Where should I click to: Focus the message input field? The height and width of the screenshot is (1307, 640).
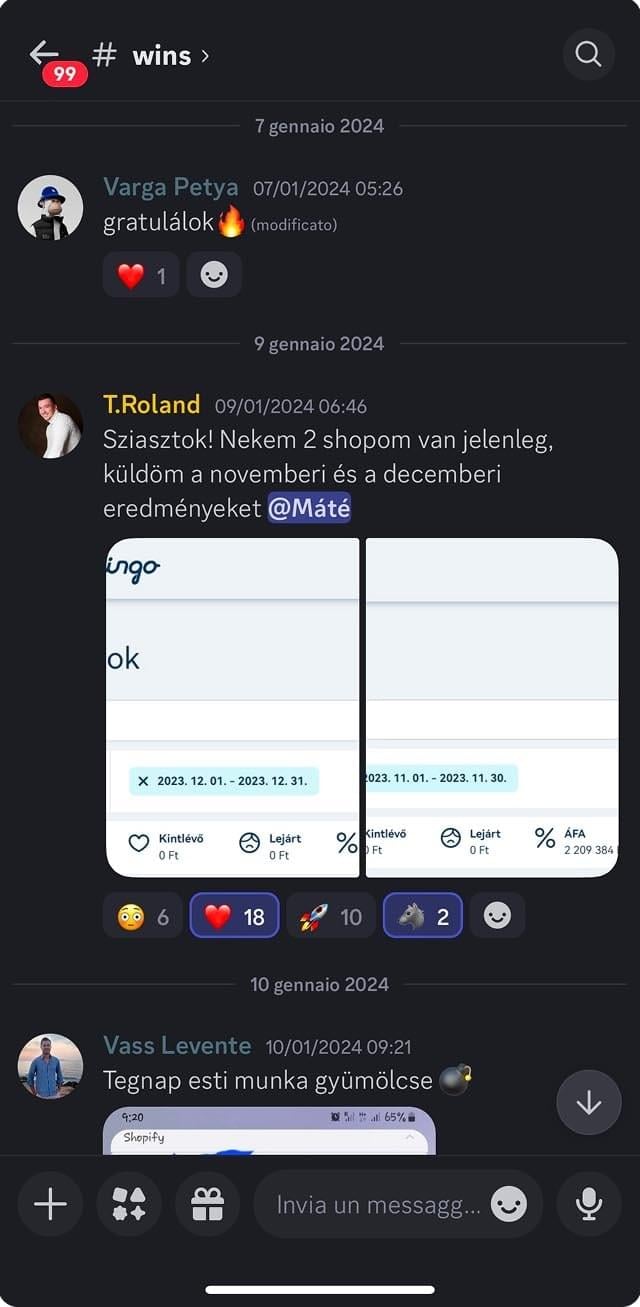point(378,1205)
